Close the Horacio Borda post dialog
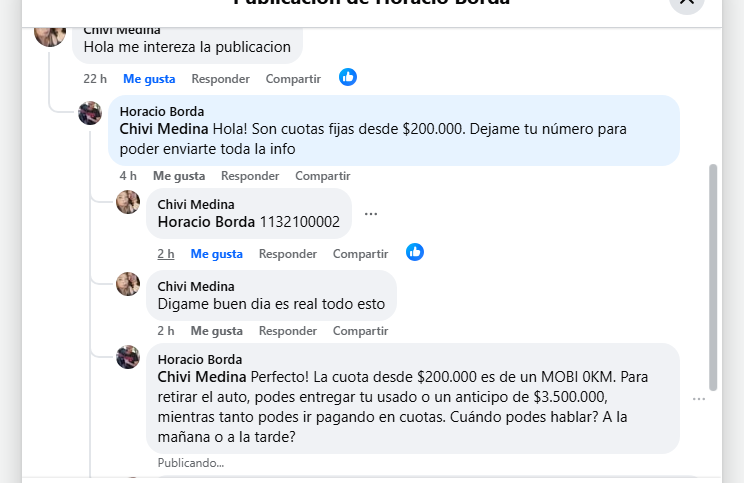Viewport: 744px width, 483px height. click(x=686, y=3)
